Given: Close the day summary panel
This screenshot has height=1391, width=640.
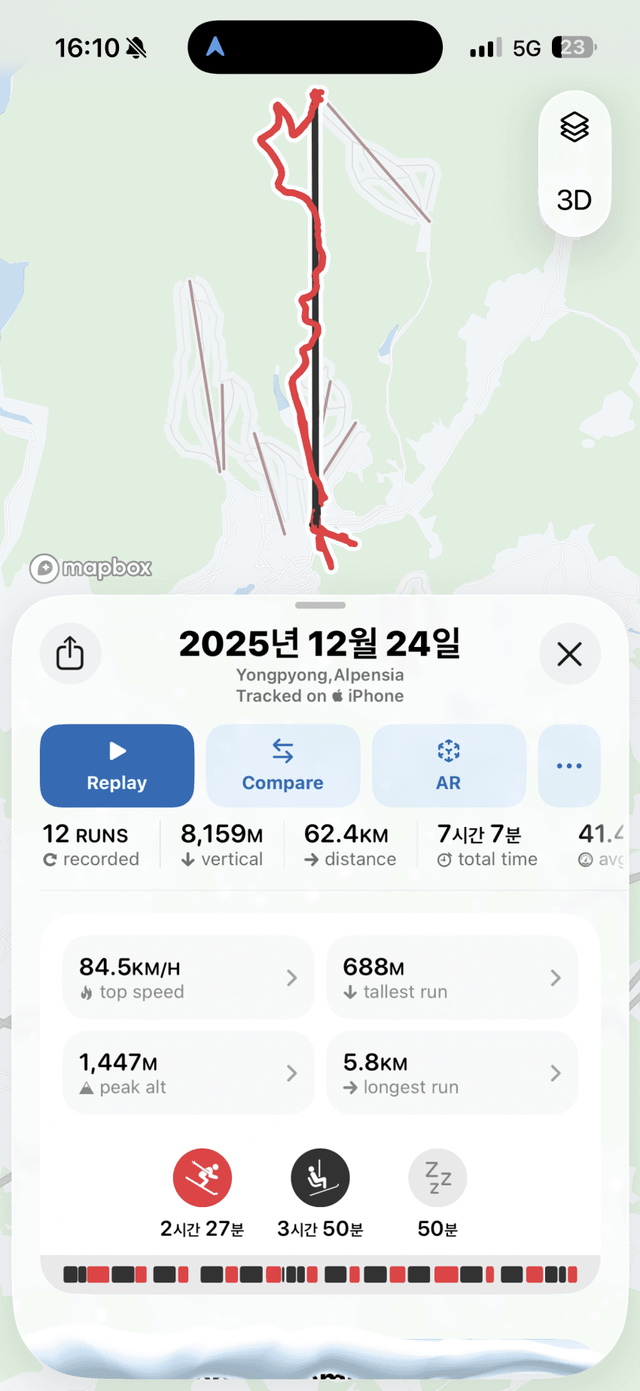Looking at the screenshot, I should (569, 654).
